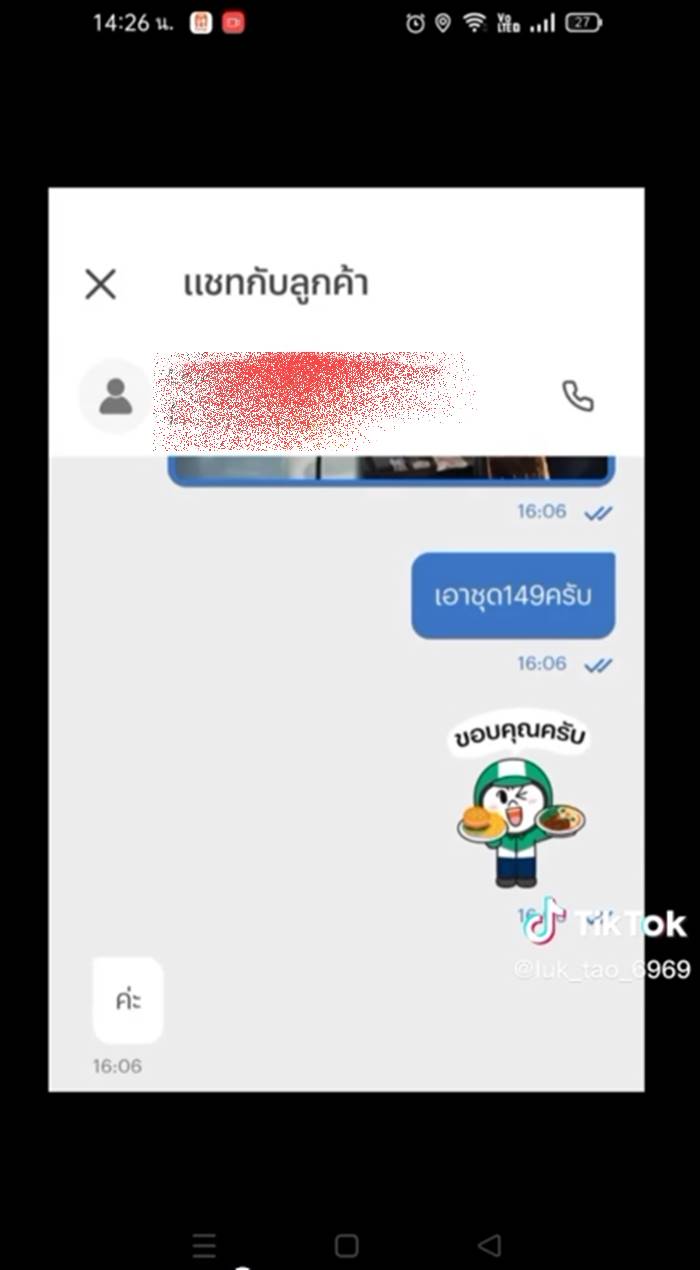
Task: Go back using the system back button
Action: coord(489,1245)
